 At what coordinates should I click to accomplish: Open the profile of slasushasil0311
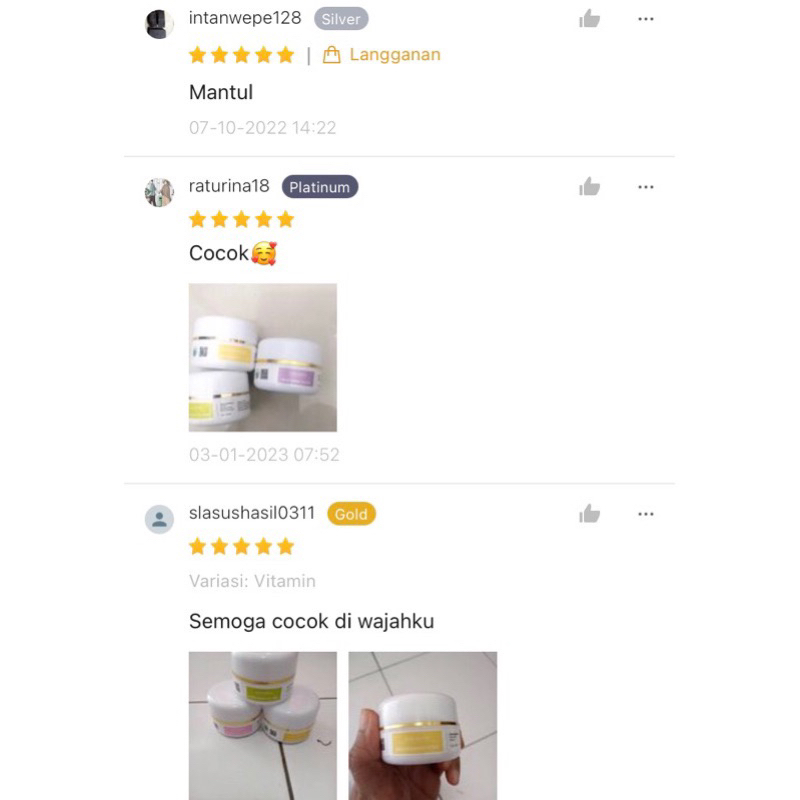pyautogui.click(x=160, y=519)
